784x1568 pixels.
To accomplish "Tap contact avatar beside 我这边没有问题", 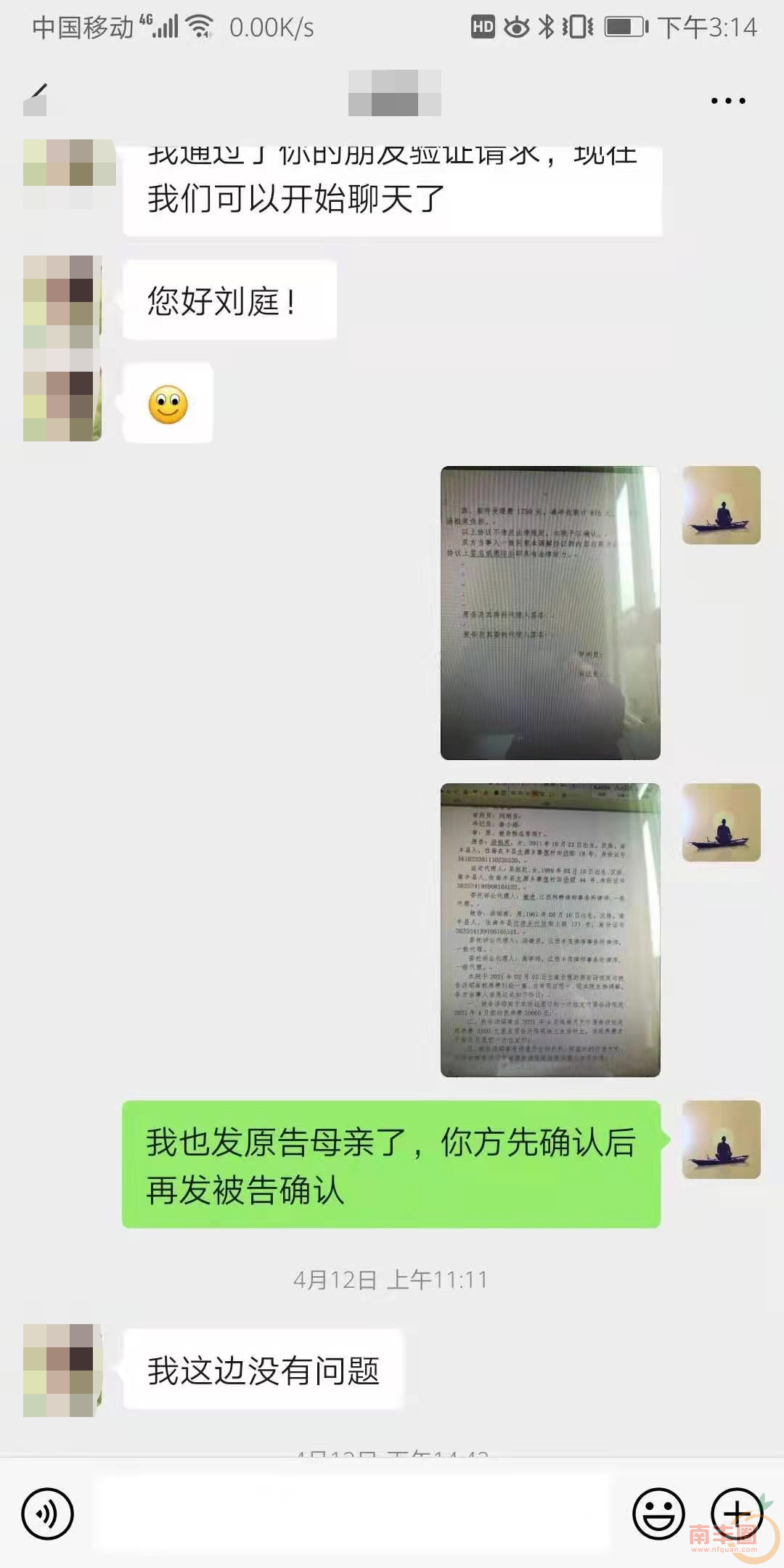I will pos(62,1370).
